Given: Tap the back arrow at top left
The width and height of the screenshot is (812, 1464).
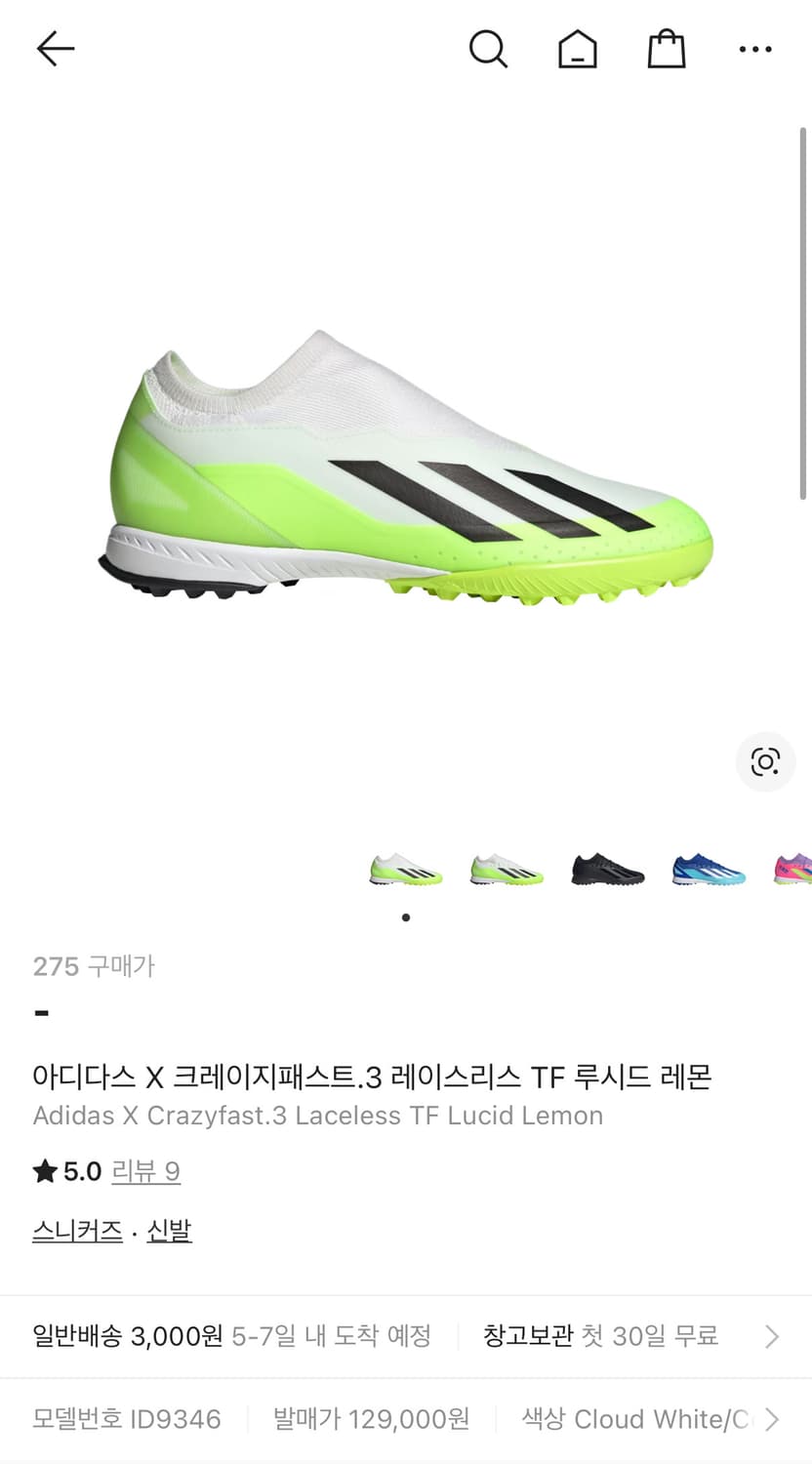Looking at the screenshot, I should click(55, 48).
